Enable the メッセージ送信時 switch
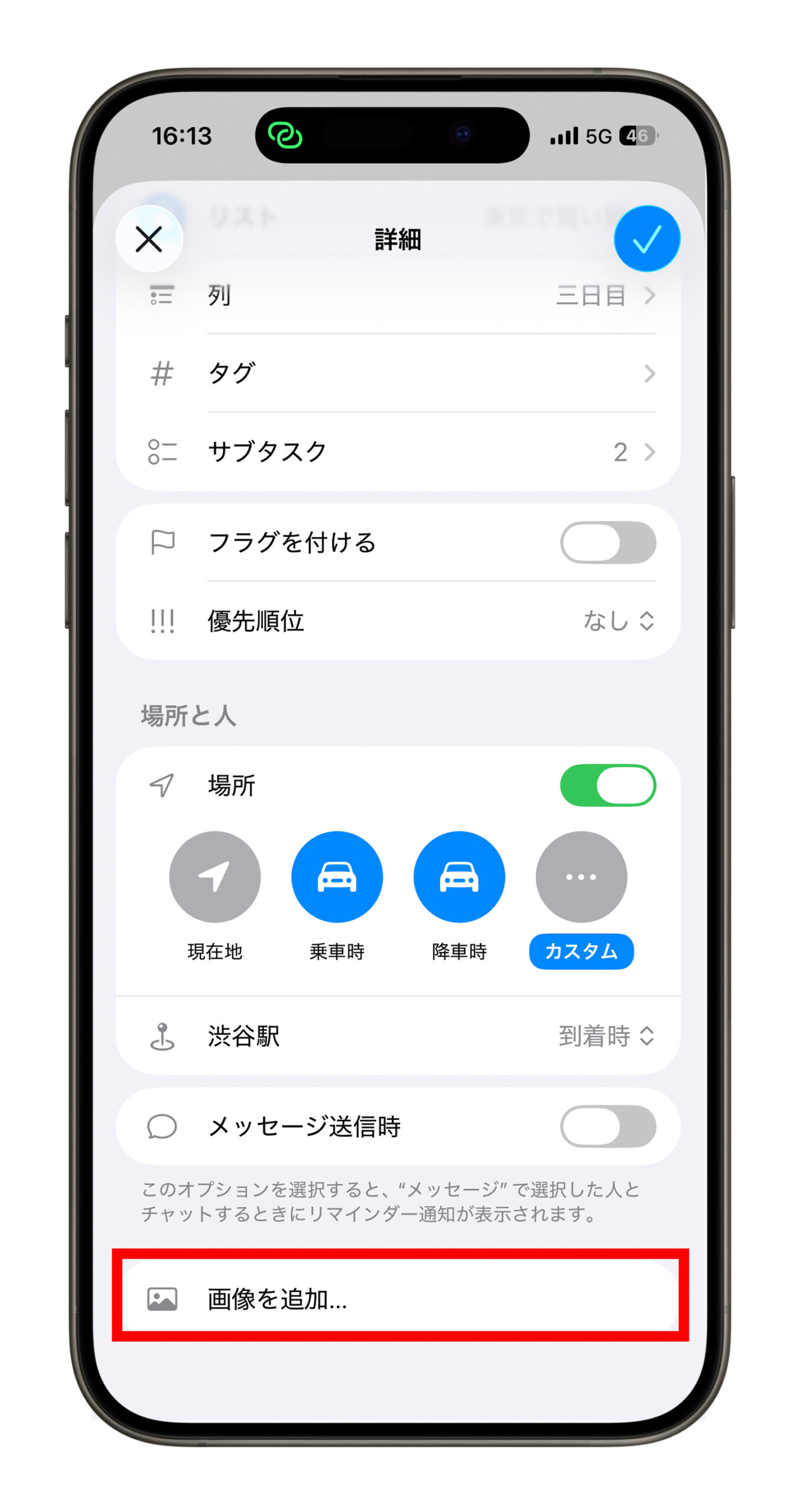 click(607, 1126)
